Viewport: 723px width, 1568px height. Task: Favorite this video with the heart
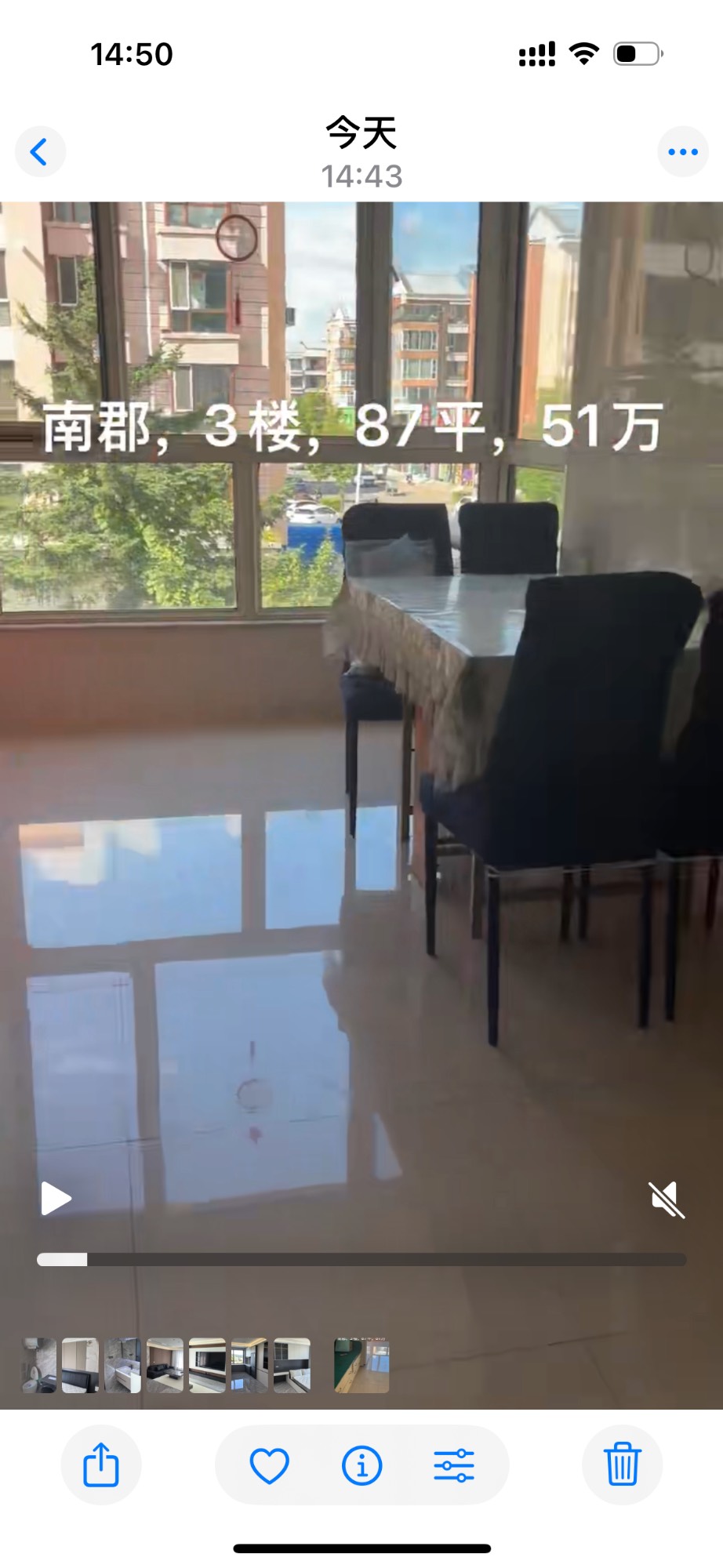(x=269, y=1465)
